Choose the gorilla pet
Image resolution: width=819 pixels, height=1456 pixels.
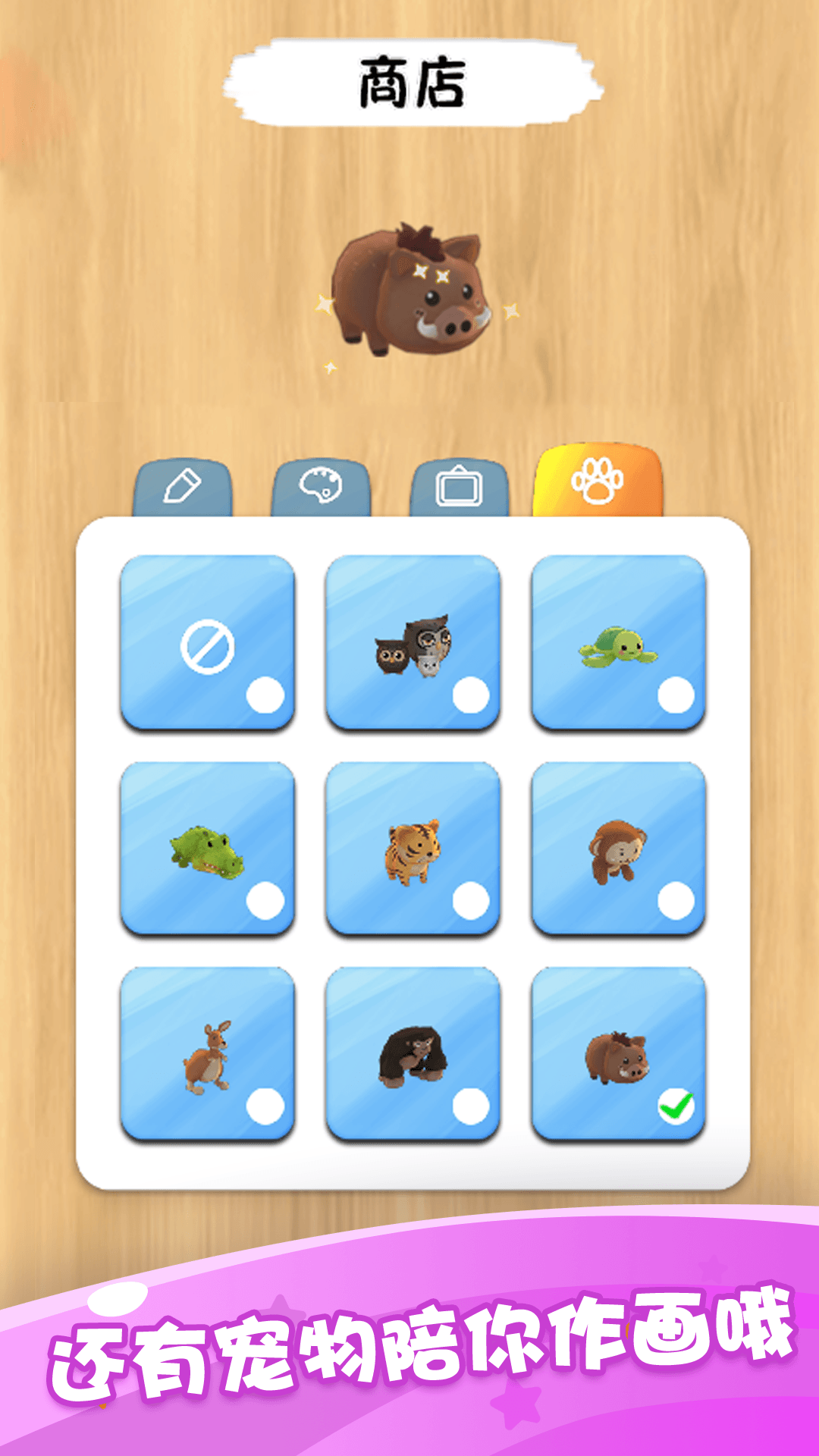[413, 1053]
